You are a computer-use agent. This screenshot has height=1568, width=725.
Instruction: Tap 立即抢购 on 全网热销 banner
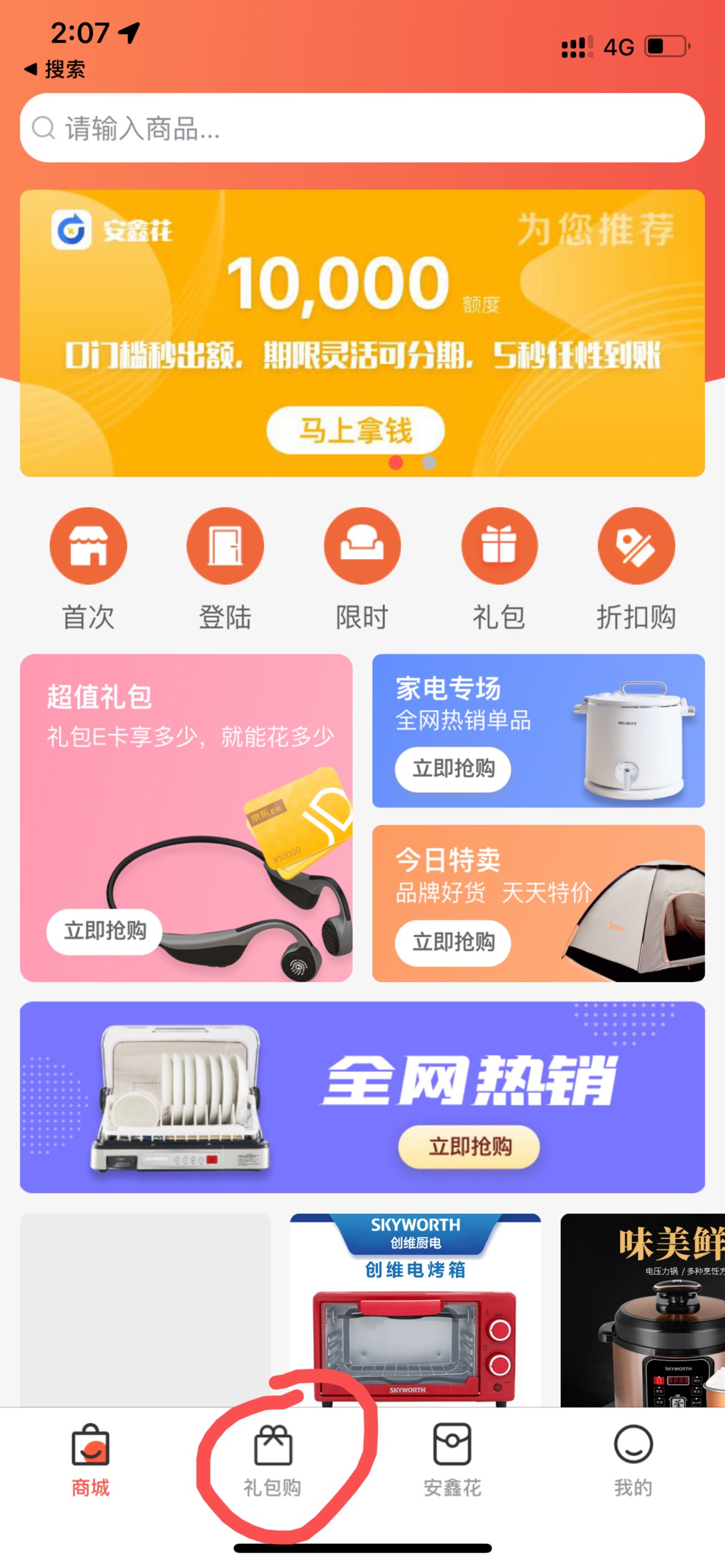(x=469, y=1146)
